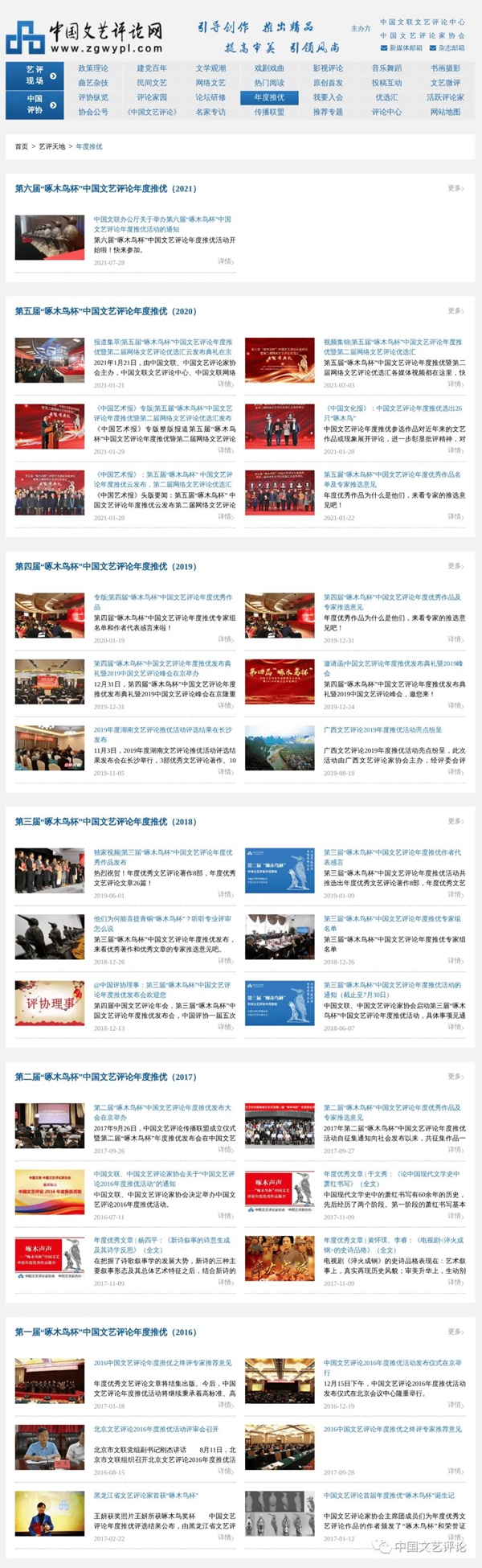Go to 文学观潮 section

pos(210,68)
